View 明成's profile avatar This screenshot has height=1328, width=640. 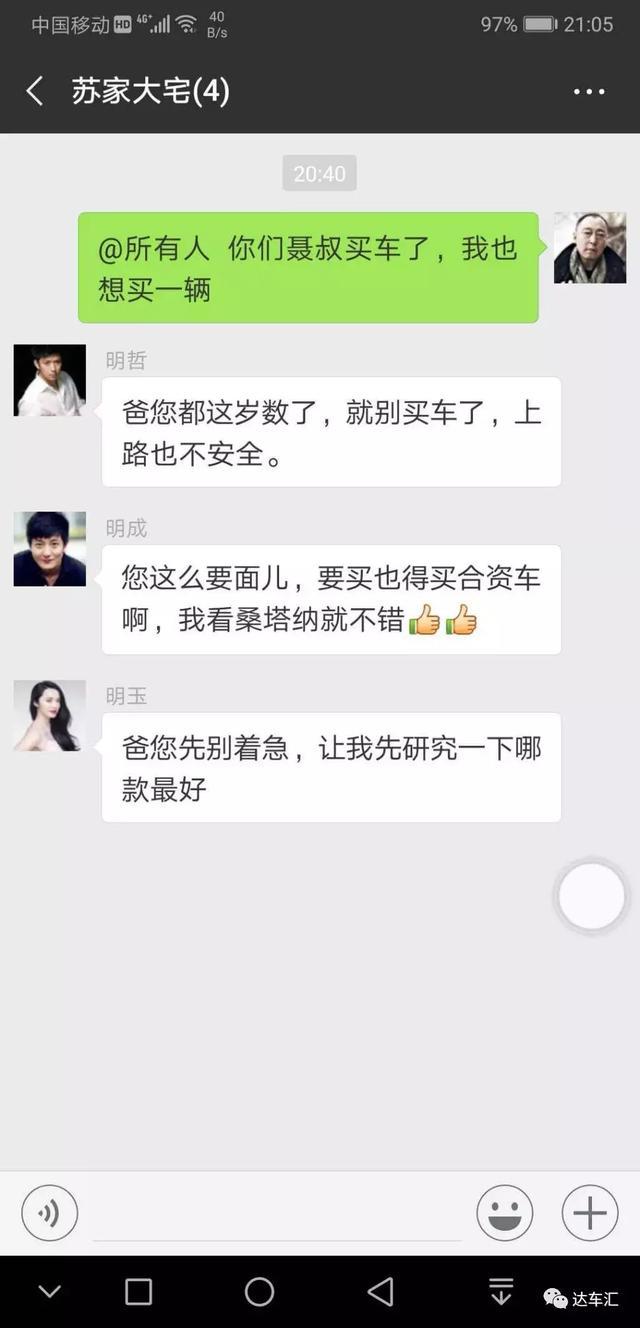49,549
